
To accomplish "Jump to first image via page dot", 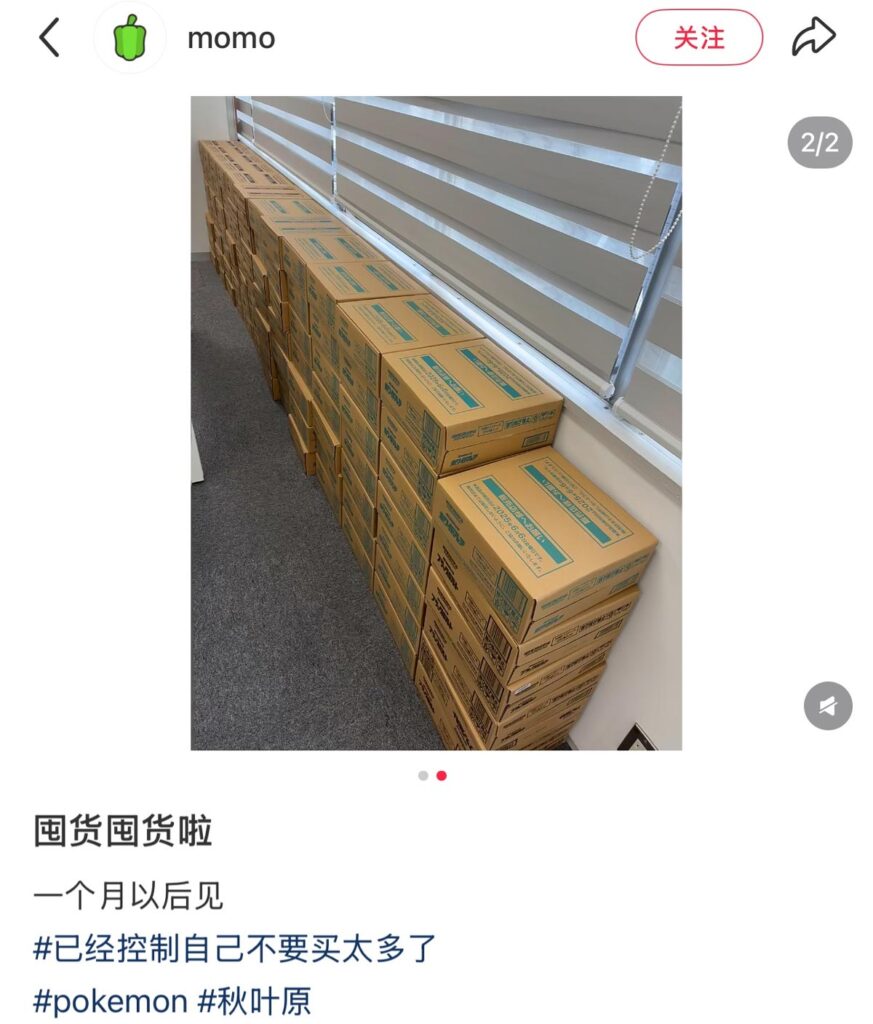I will 423,775.
